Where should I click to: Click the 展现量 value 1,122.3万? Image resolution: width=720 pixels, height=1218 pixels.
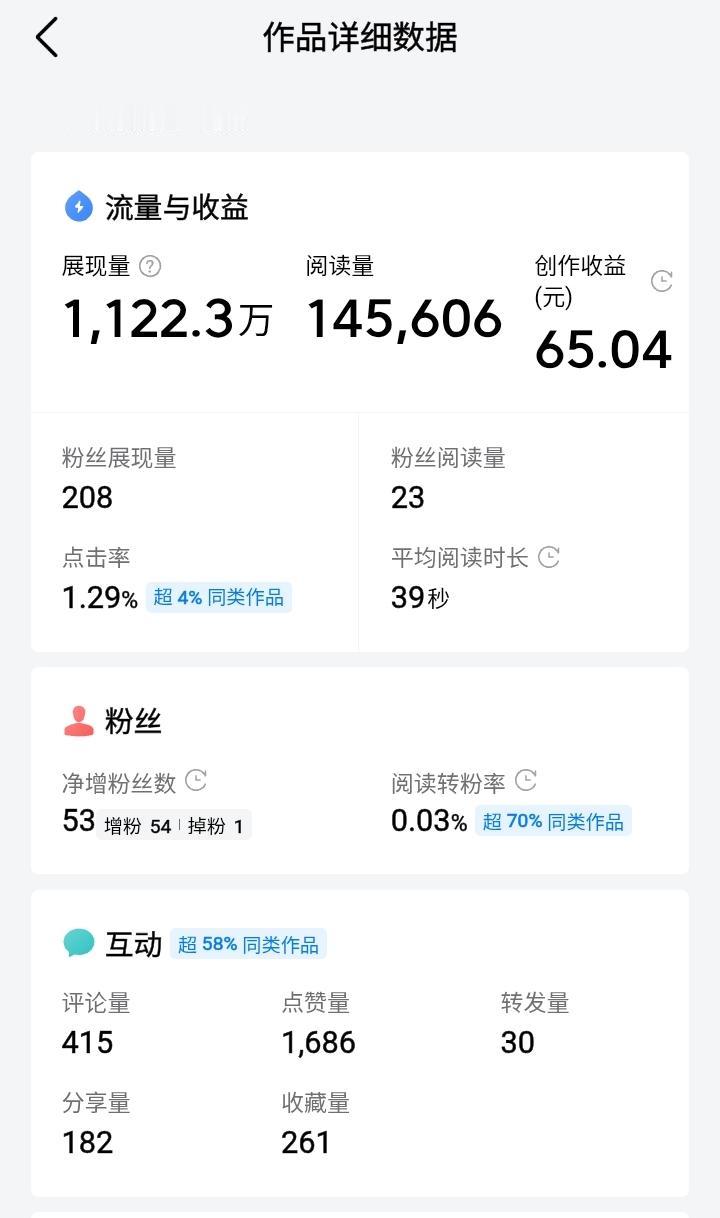click(169, 318)
